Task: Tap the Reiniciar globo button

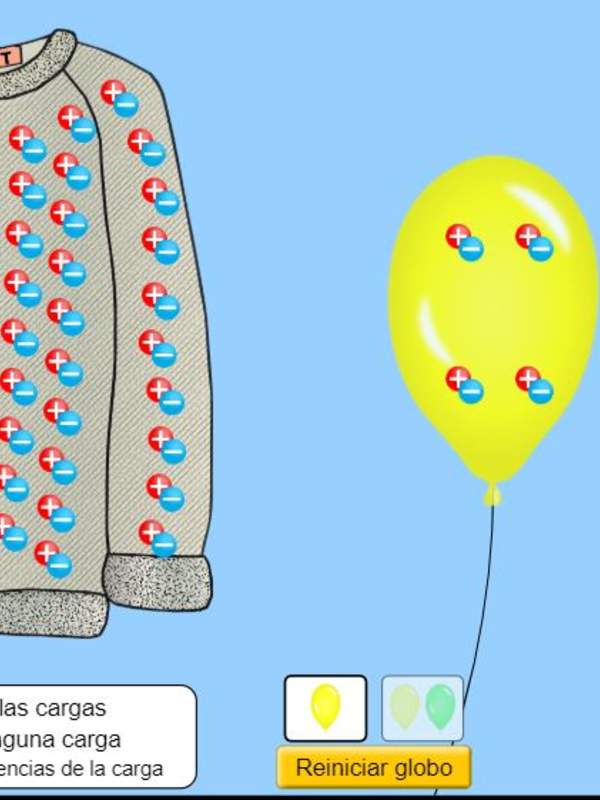Action: [373, 768]
